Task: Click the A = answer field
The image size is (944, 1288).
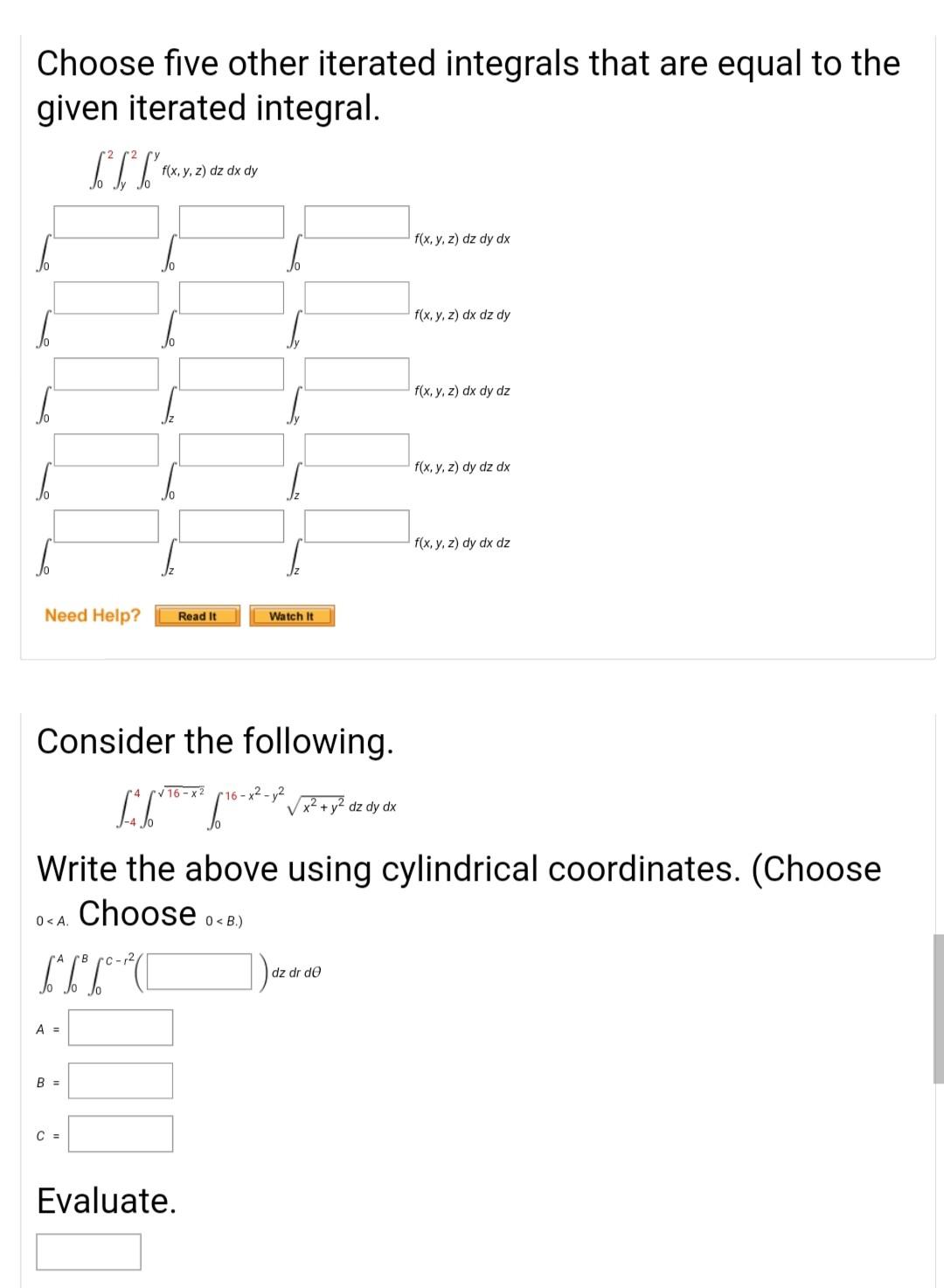Action: [x=120, y=1028]
